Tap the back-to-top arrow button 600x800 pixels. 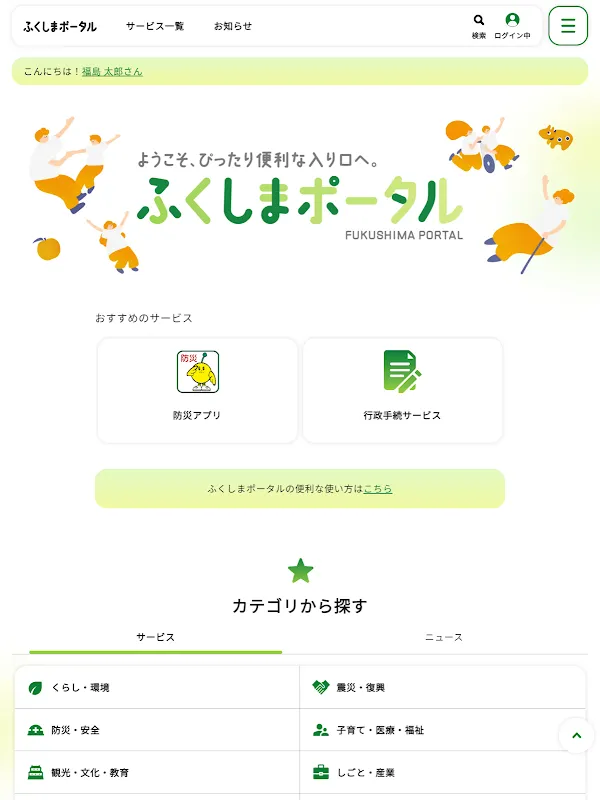pyautogui.click(x=576, y=736)
